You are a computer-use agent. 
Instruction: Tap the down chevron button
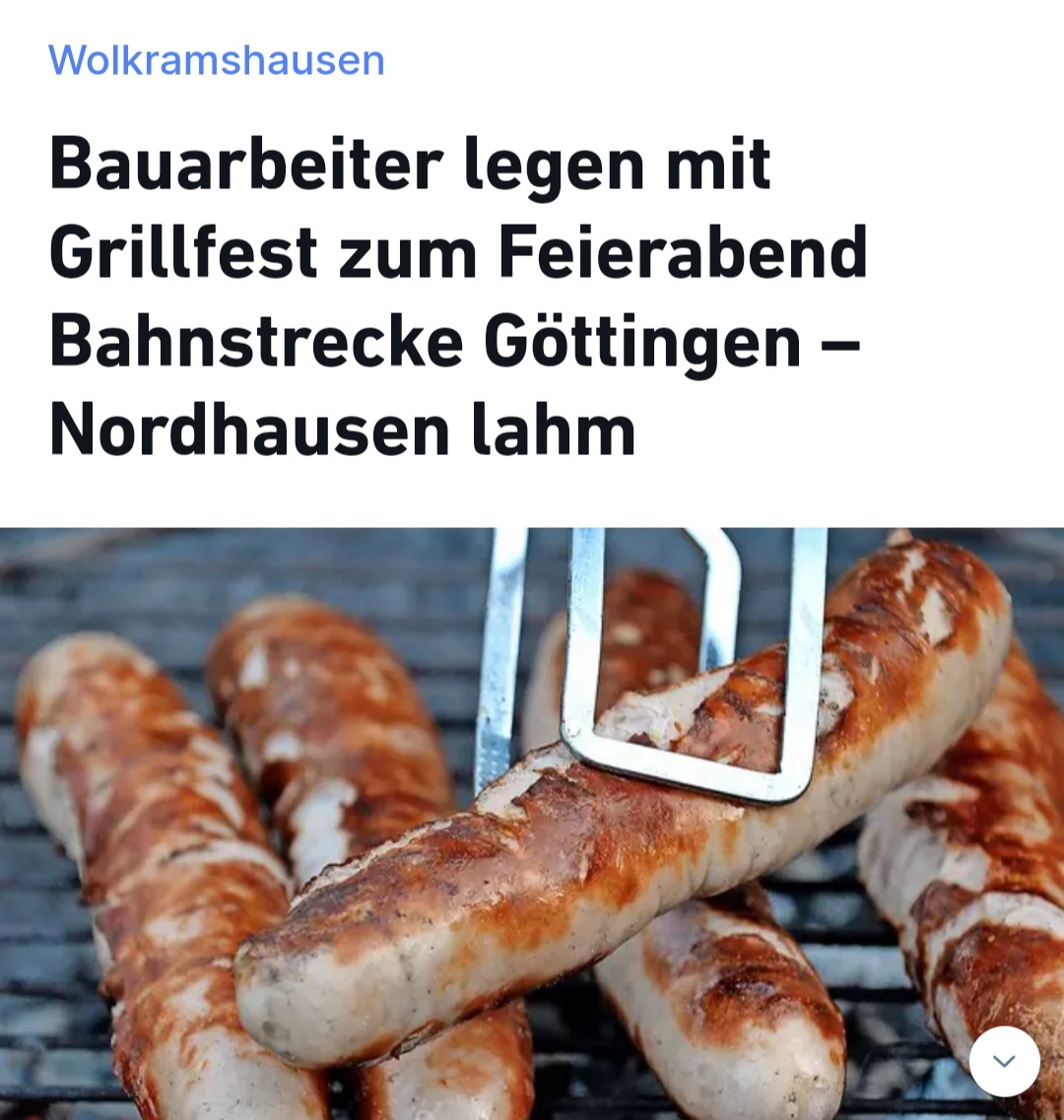(x=1004, y=1061)
